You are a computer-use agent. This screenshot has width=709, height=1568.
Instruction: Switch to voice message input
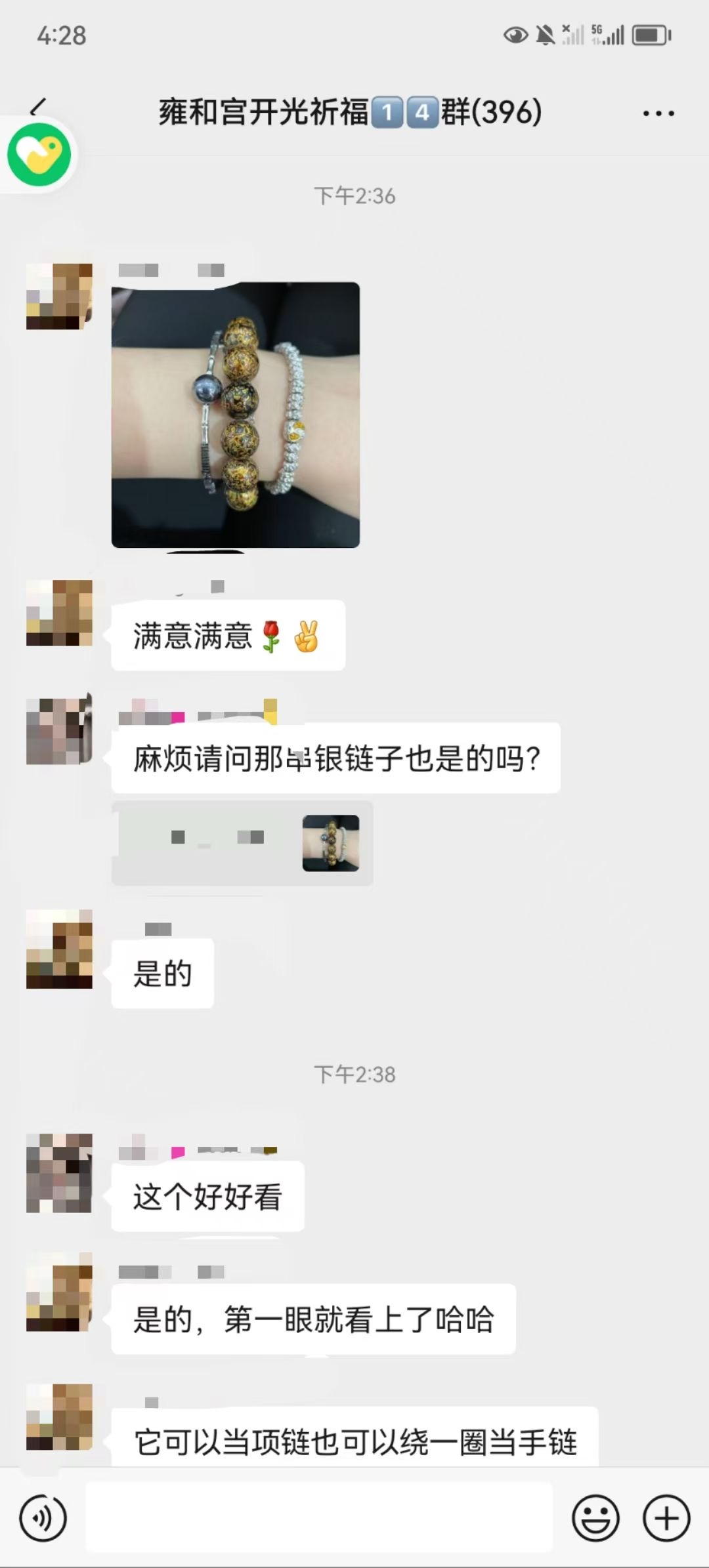(43, 1517)
